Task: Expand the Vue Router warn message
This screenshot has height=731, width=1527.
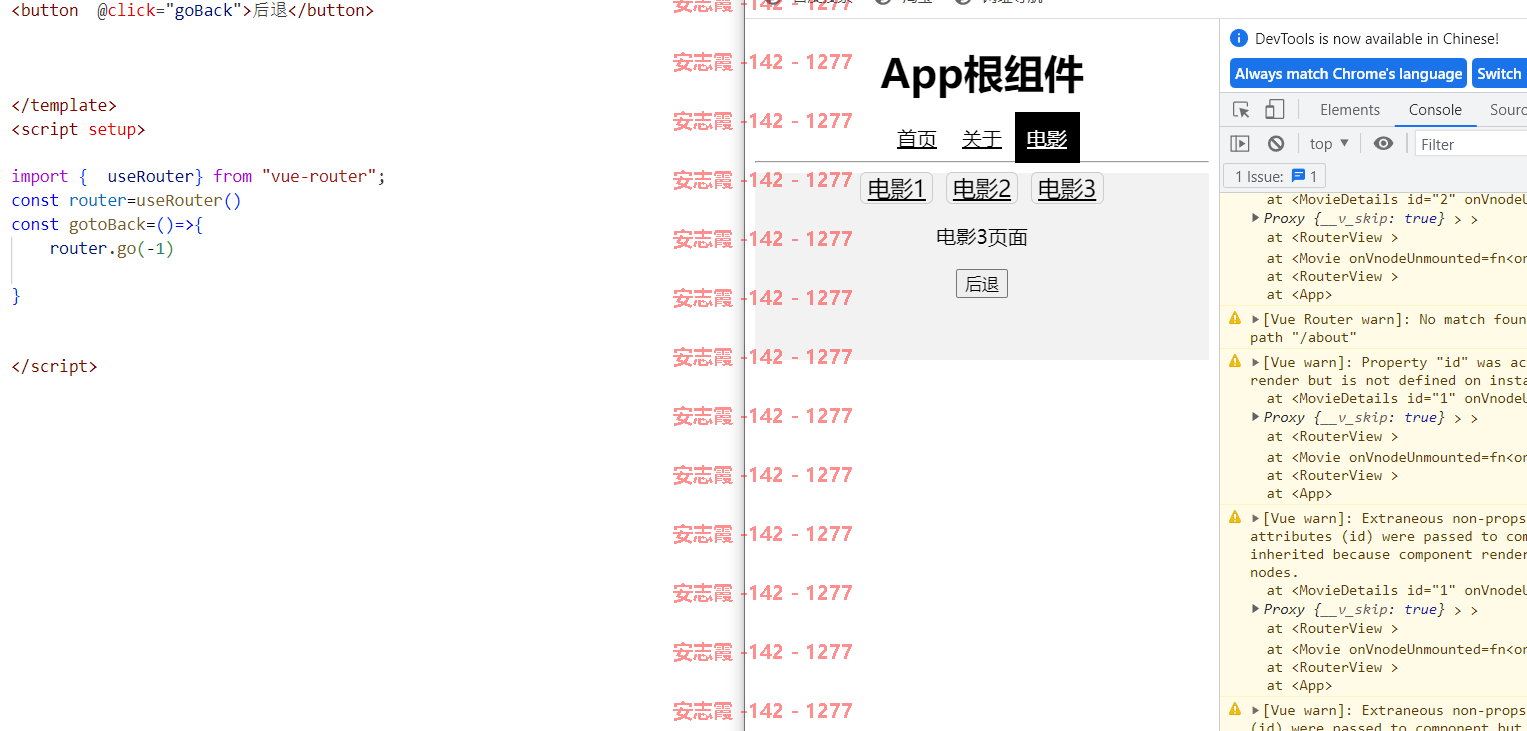Action: click(x=1256, y=319)
